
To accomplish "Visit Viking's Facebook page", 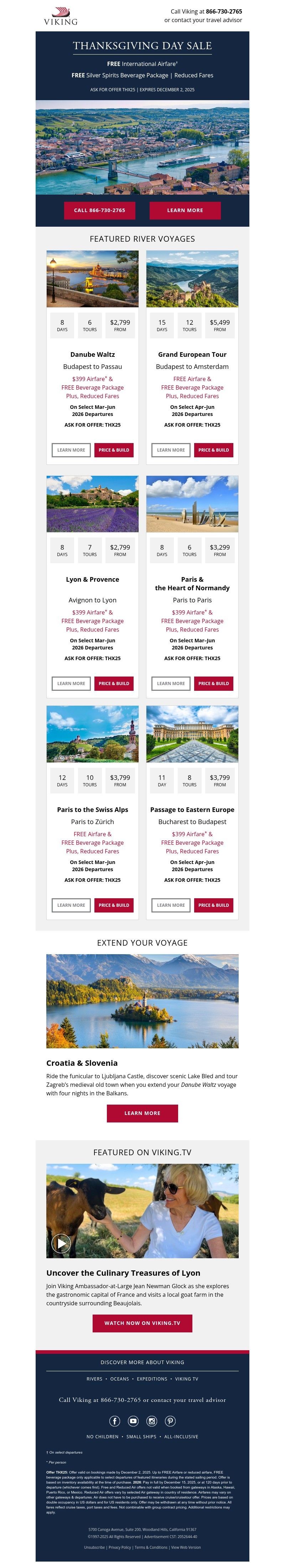I will coord(114,1421).
